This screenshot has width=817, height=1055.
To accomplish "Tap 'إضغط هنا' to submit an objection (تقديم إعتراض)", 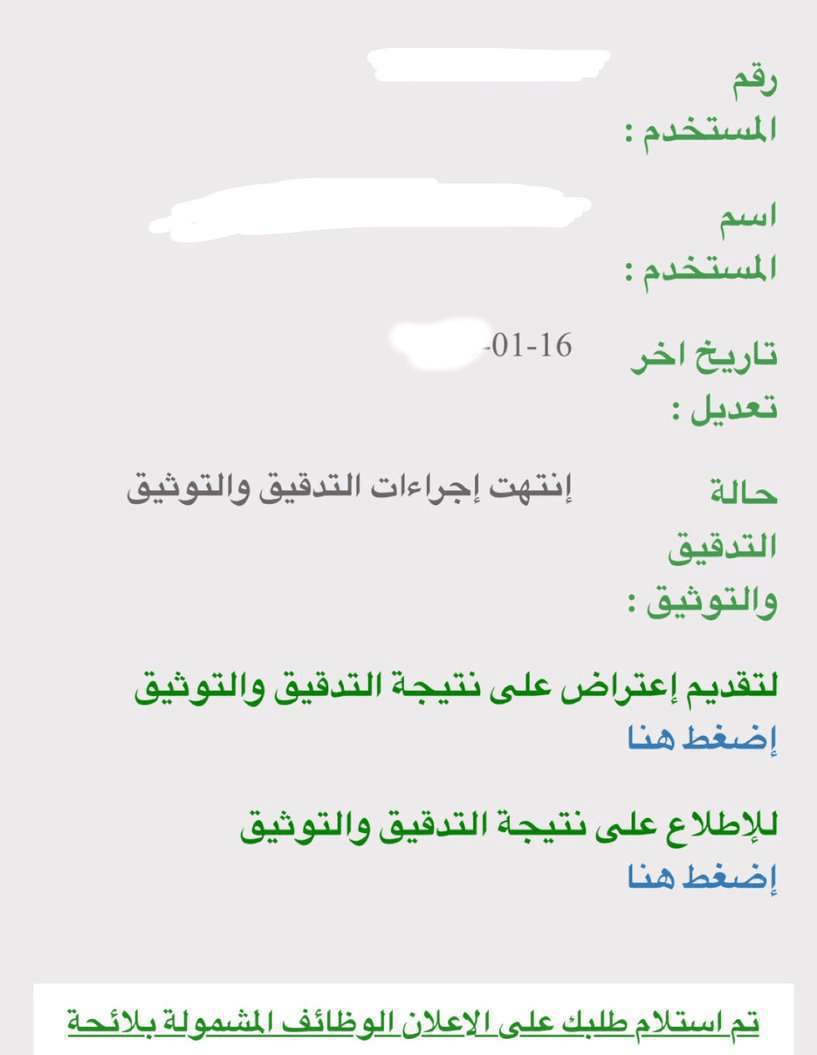I will 702,740.
